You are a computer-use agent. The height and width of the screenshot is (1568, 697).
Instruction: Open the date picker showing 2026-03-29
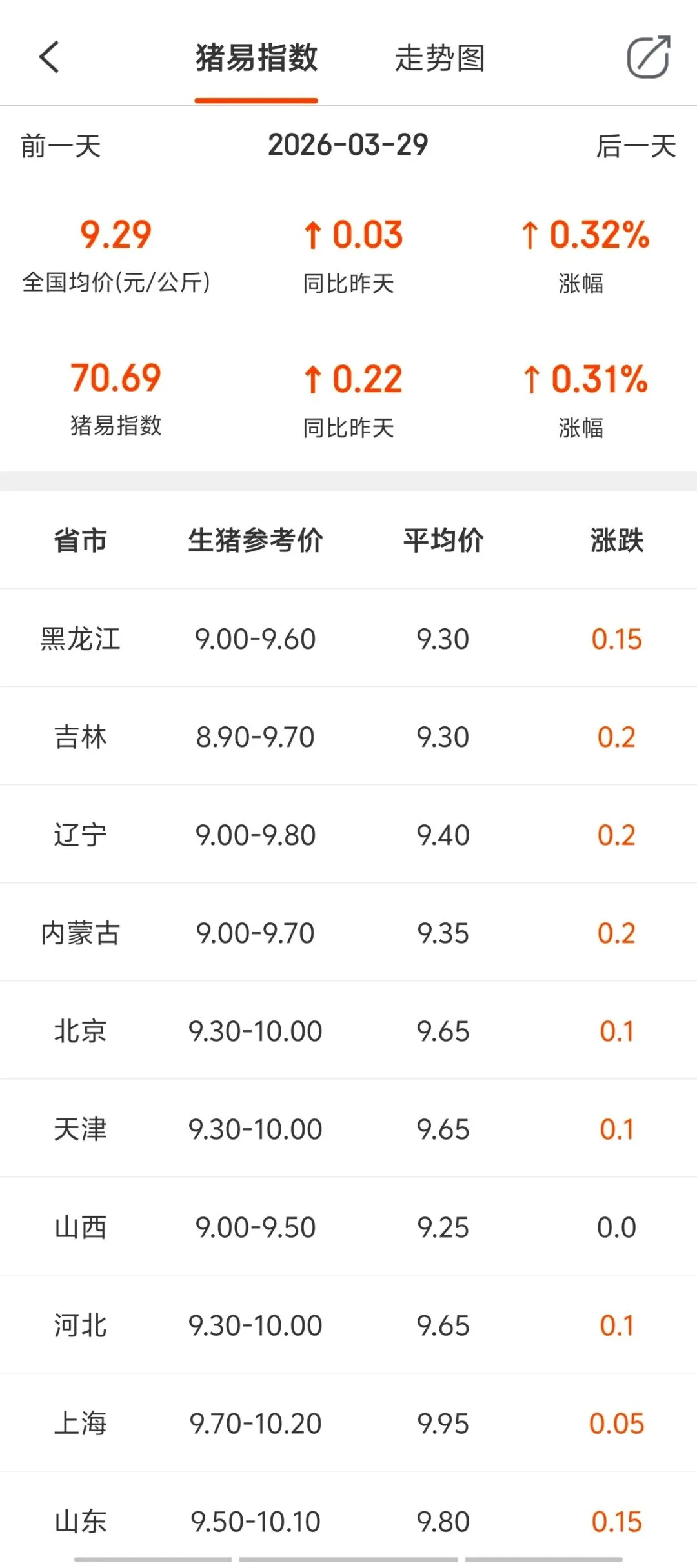point(348,145)
